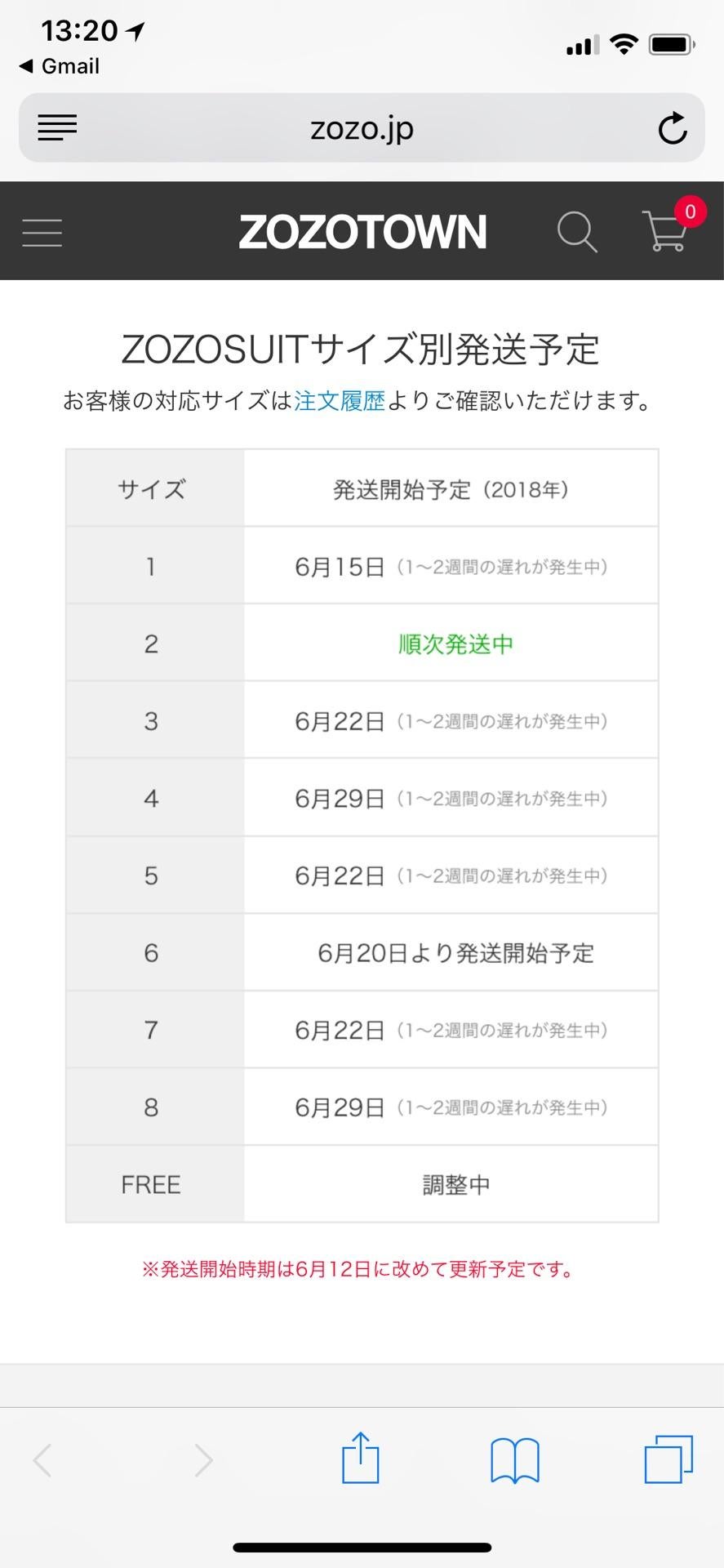
Task: Share this page from Safari toolbar
Action: tap(360, 1459)
